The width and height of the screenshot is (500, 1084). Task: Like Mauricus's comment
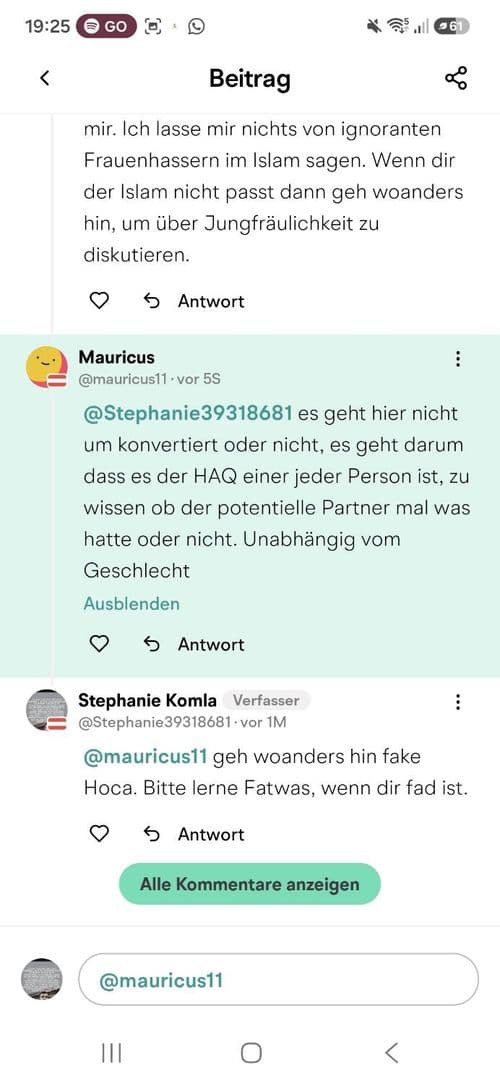tap(100, 644)
